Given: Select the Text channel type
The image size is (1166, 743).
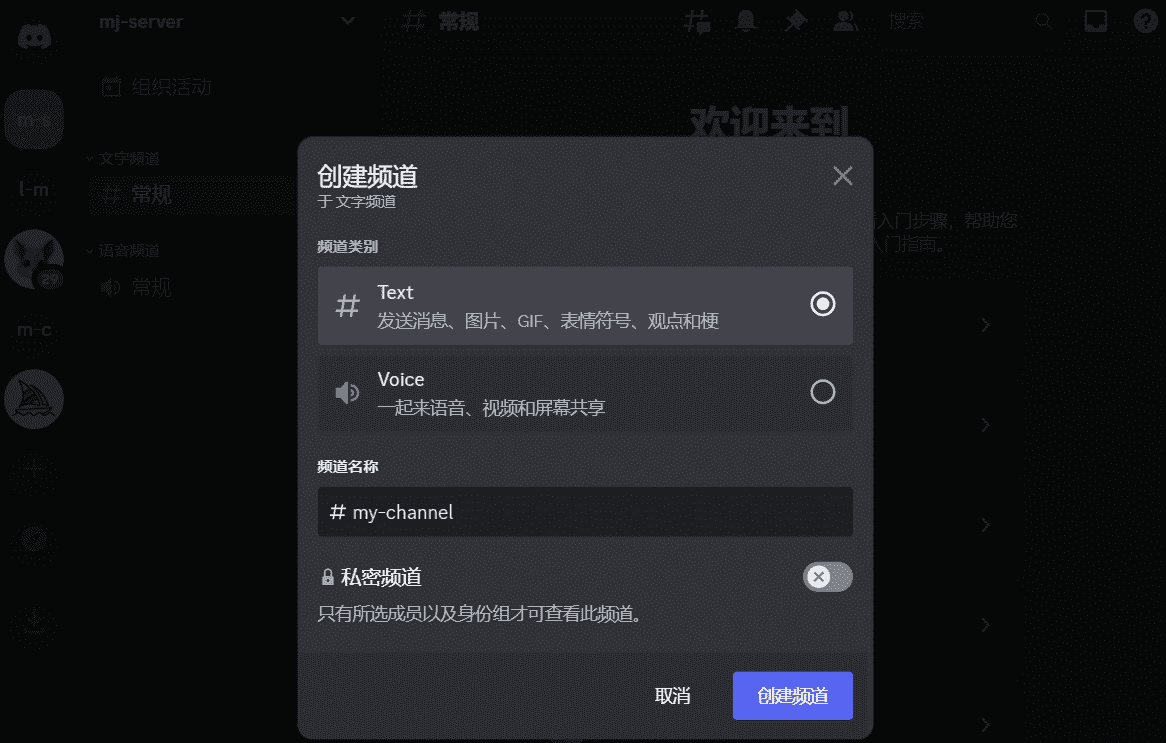Looking at the screenshot, I should 585,305.
